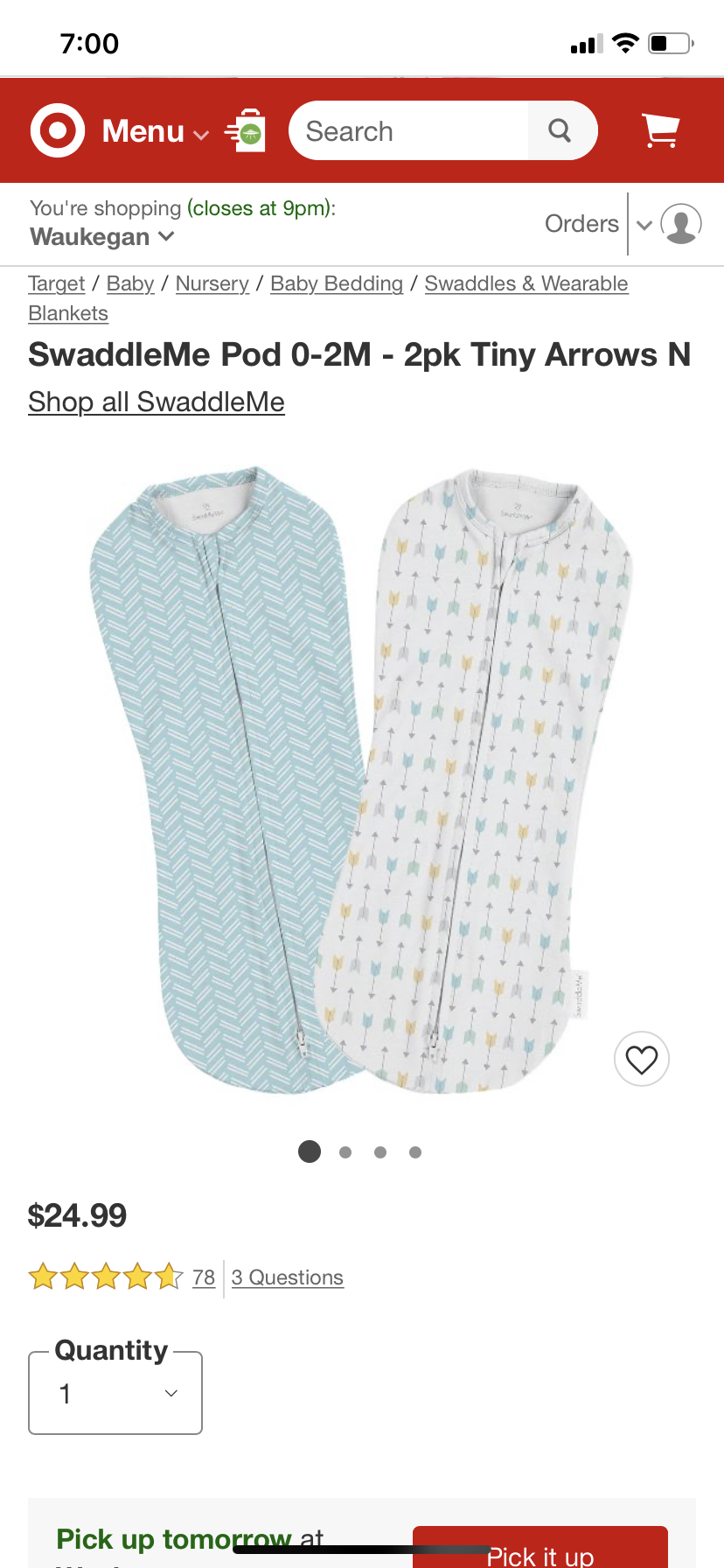This screenshot has height=1568, width=724.
Task: Open the 3 Questions link
Action: coord(287,1277)
